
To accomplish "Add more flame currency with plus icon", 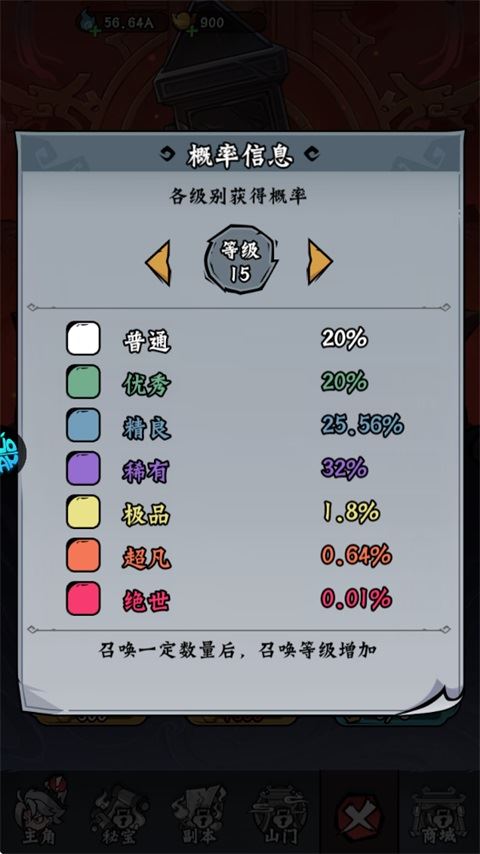I will tap(95, 30).
